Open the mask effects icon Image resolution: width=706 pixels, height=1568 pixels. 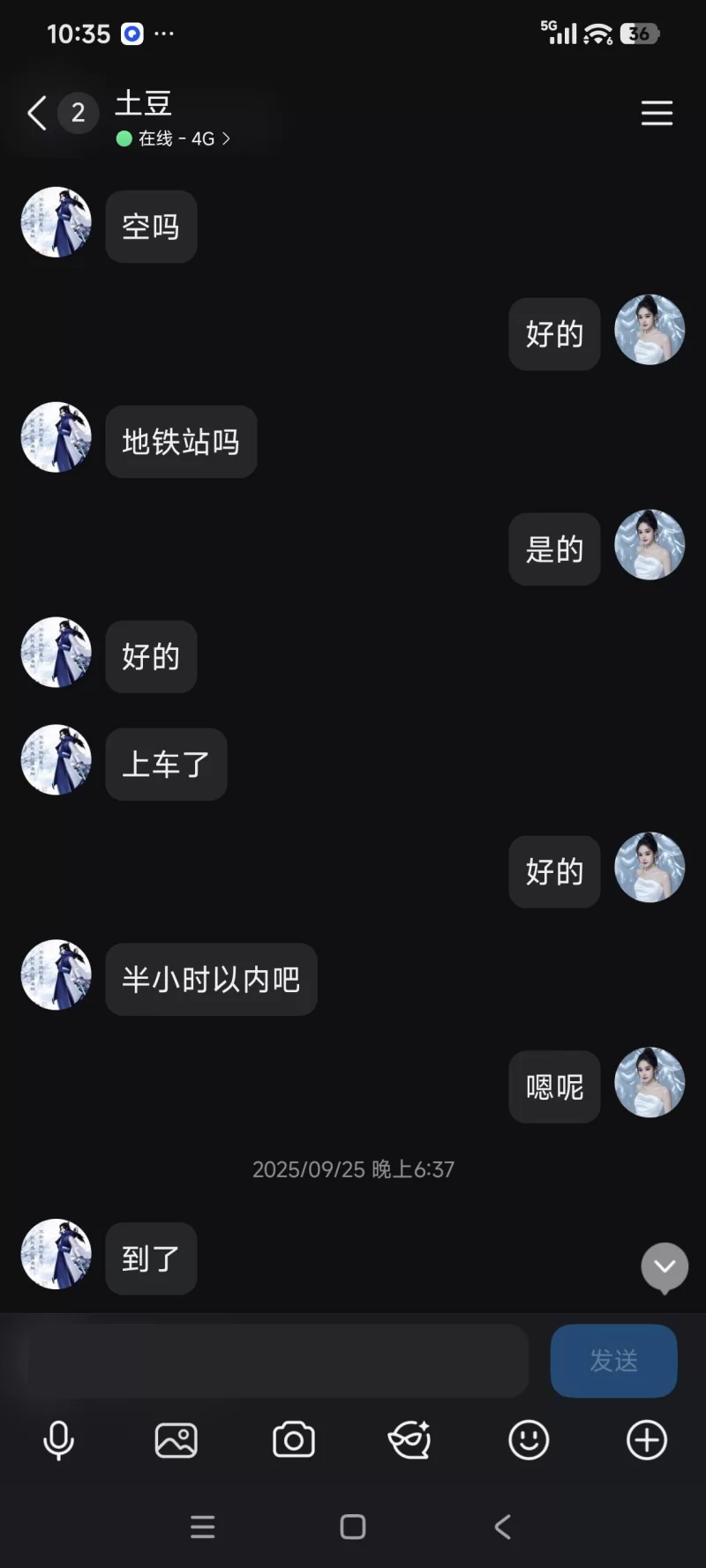[x=410, y=1441]
